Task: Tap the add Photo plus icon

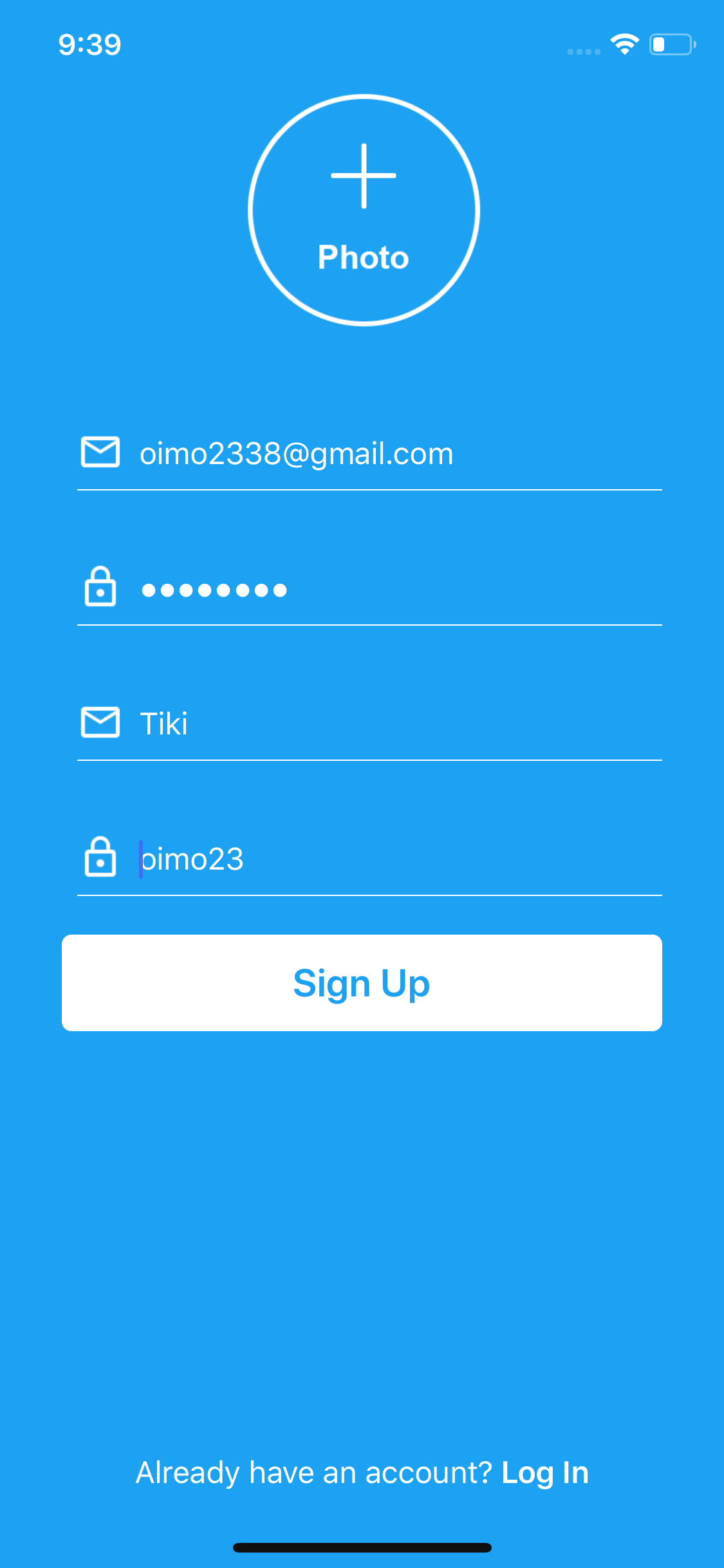Action: tap(362, 175)
